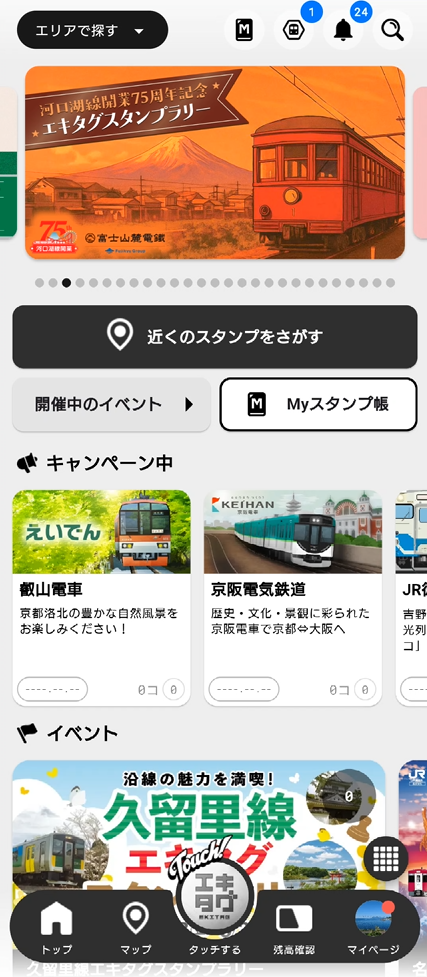Tap 近くのスタンプをさがす button
Screen dimensions: 427x977
tap(214, 336)
